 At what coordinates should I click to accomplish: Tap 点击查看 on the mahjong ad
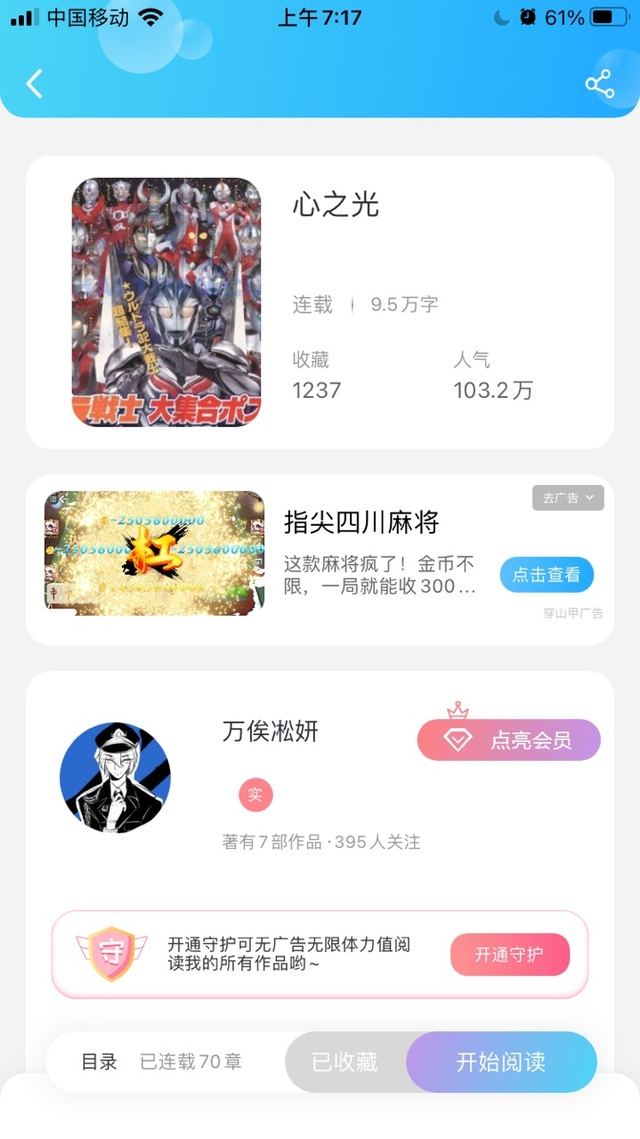coord(546,575)
